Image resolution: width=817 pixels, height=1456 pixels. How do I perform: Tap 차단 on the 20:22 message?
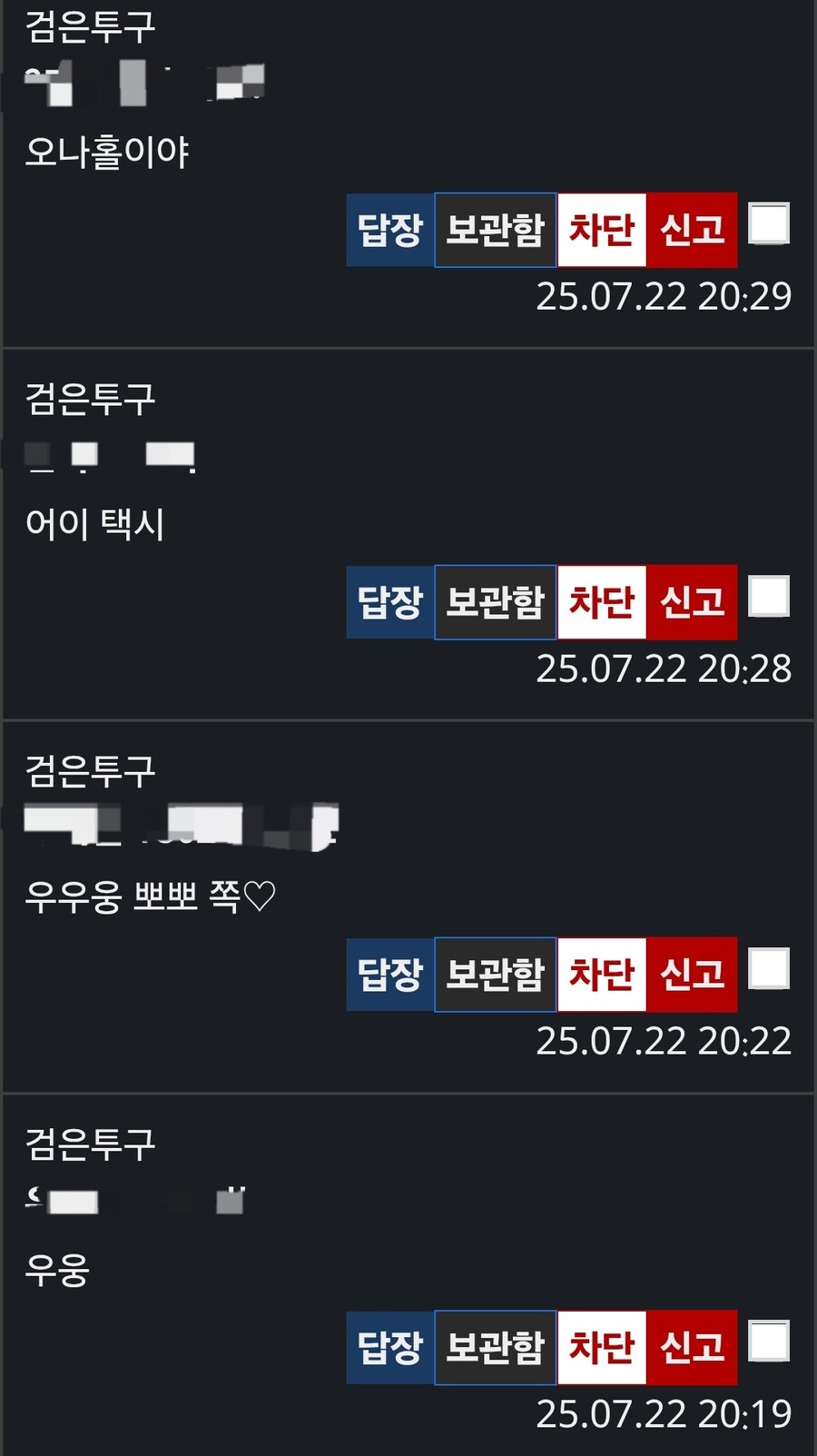[601, 975]
